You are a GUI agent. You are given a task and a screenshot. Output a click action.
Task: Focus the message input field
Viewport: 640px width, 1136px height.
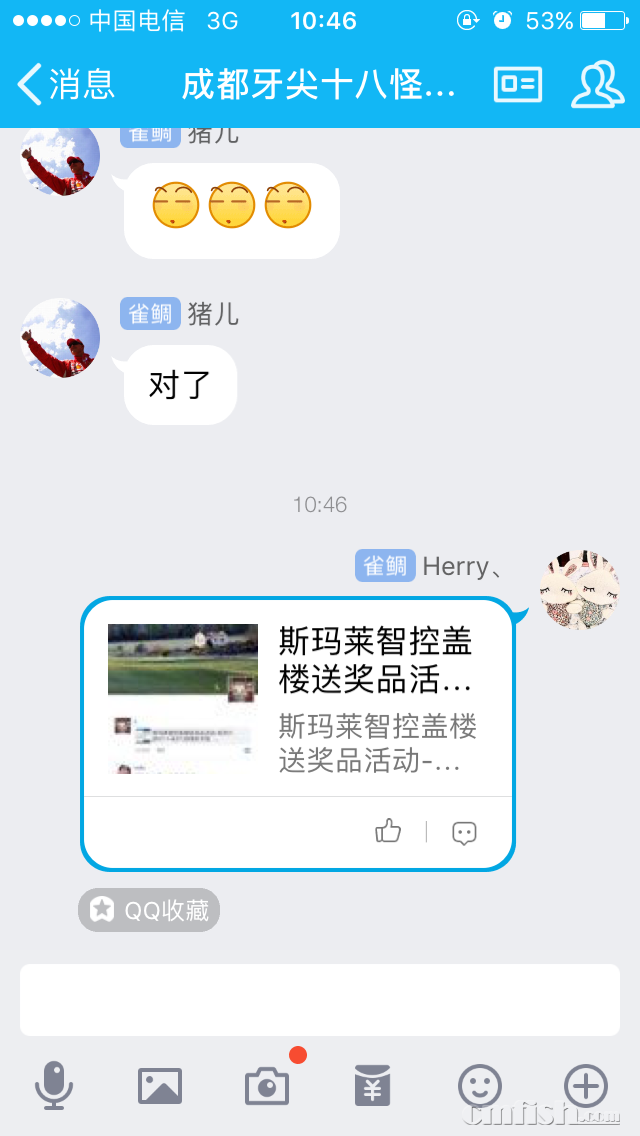click(x=320, y=999)
